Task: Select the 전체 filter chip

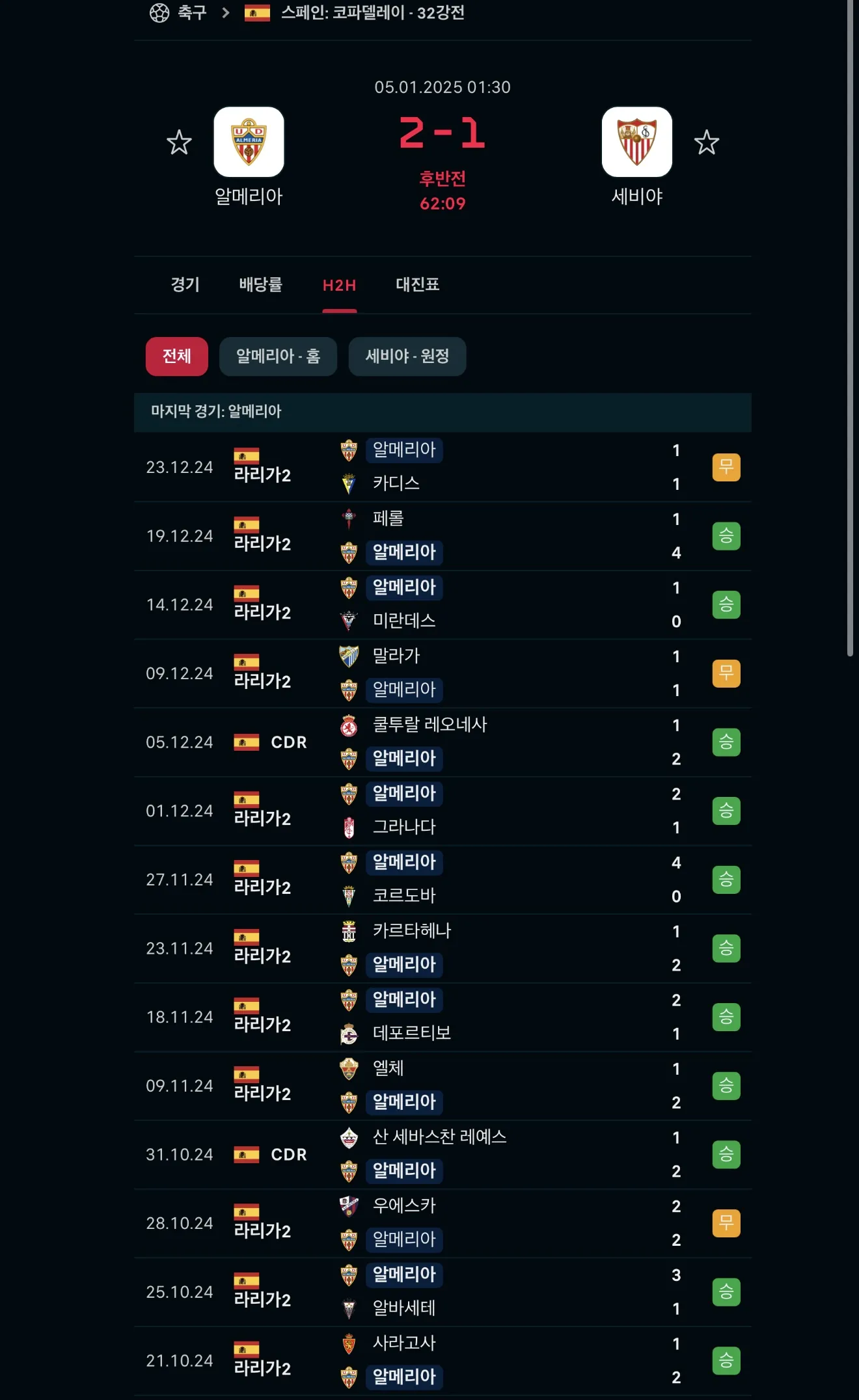Action: pyautogui.click(x=177, y=357)
